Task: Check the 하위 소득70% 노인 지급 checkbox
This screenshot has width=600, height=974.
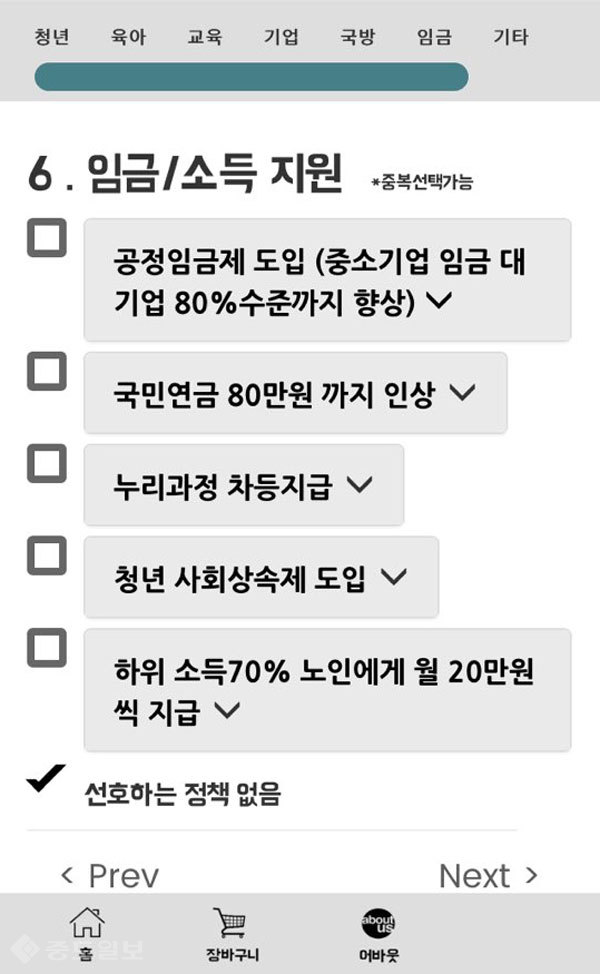Action: coord(46,647)
